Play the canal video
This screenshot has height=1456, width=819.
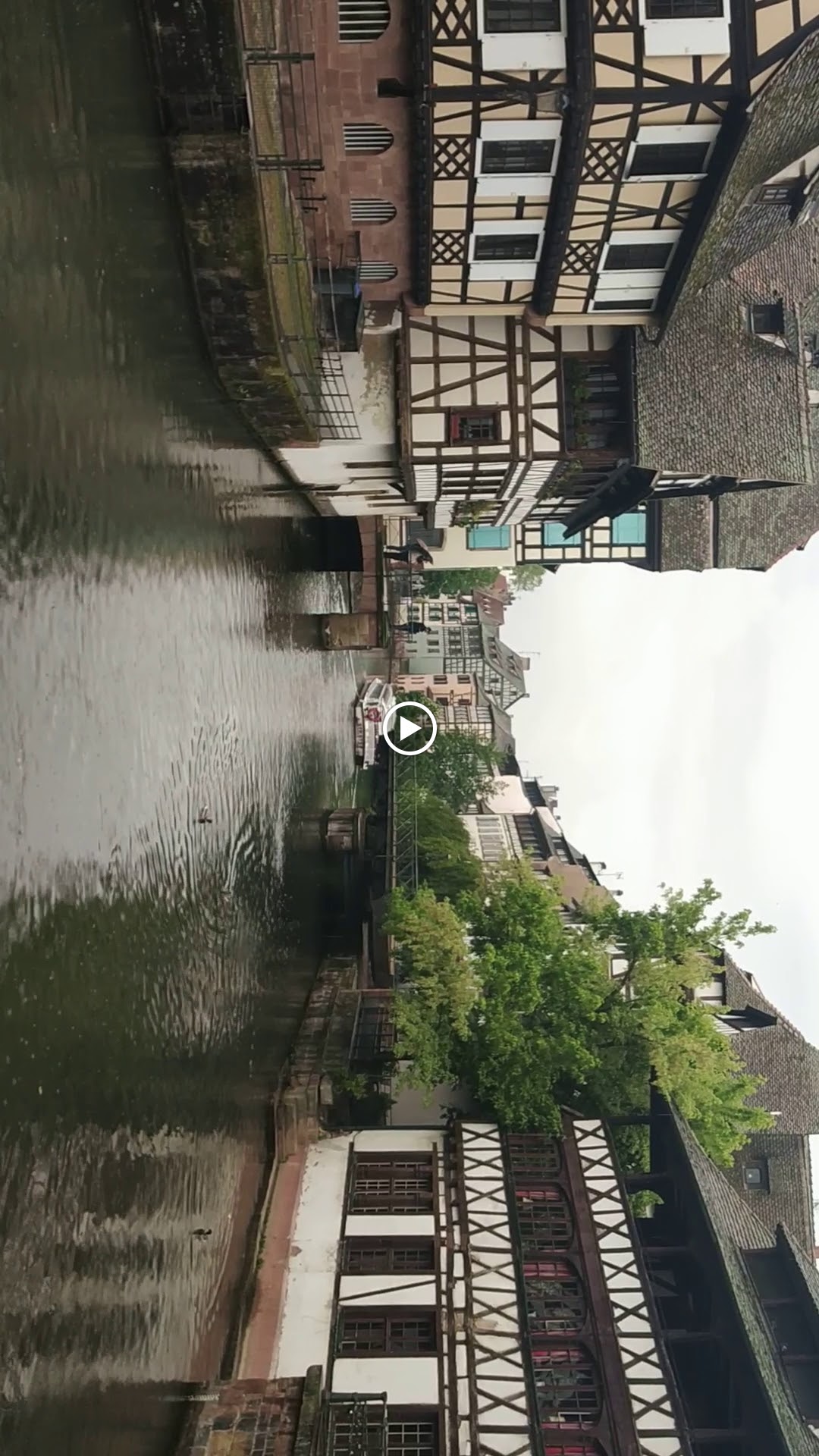409,729
